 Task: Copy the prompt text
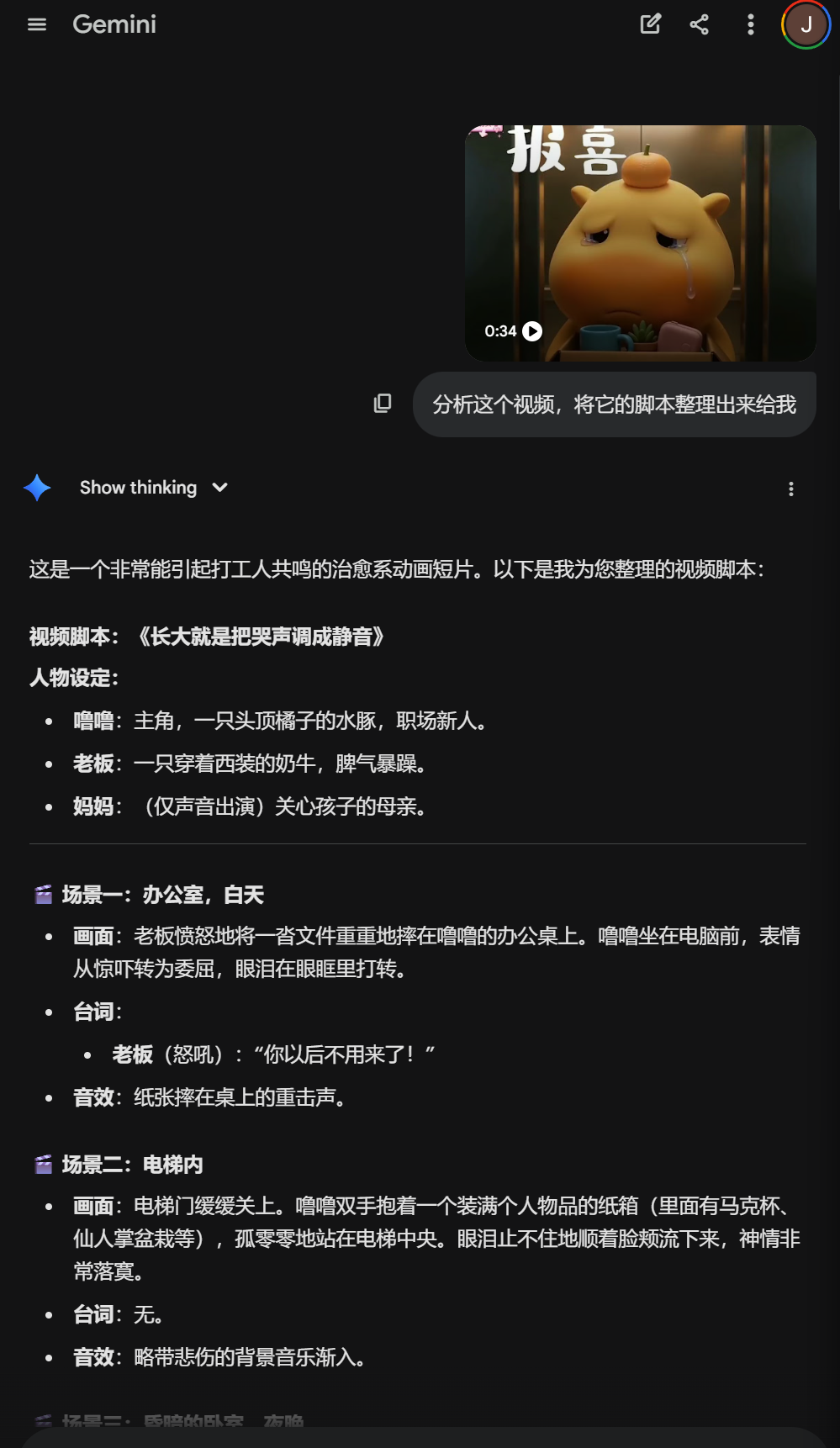[x=383, y=404]
